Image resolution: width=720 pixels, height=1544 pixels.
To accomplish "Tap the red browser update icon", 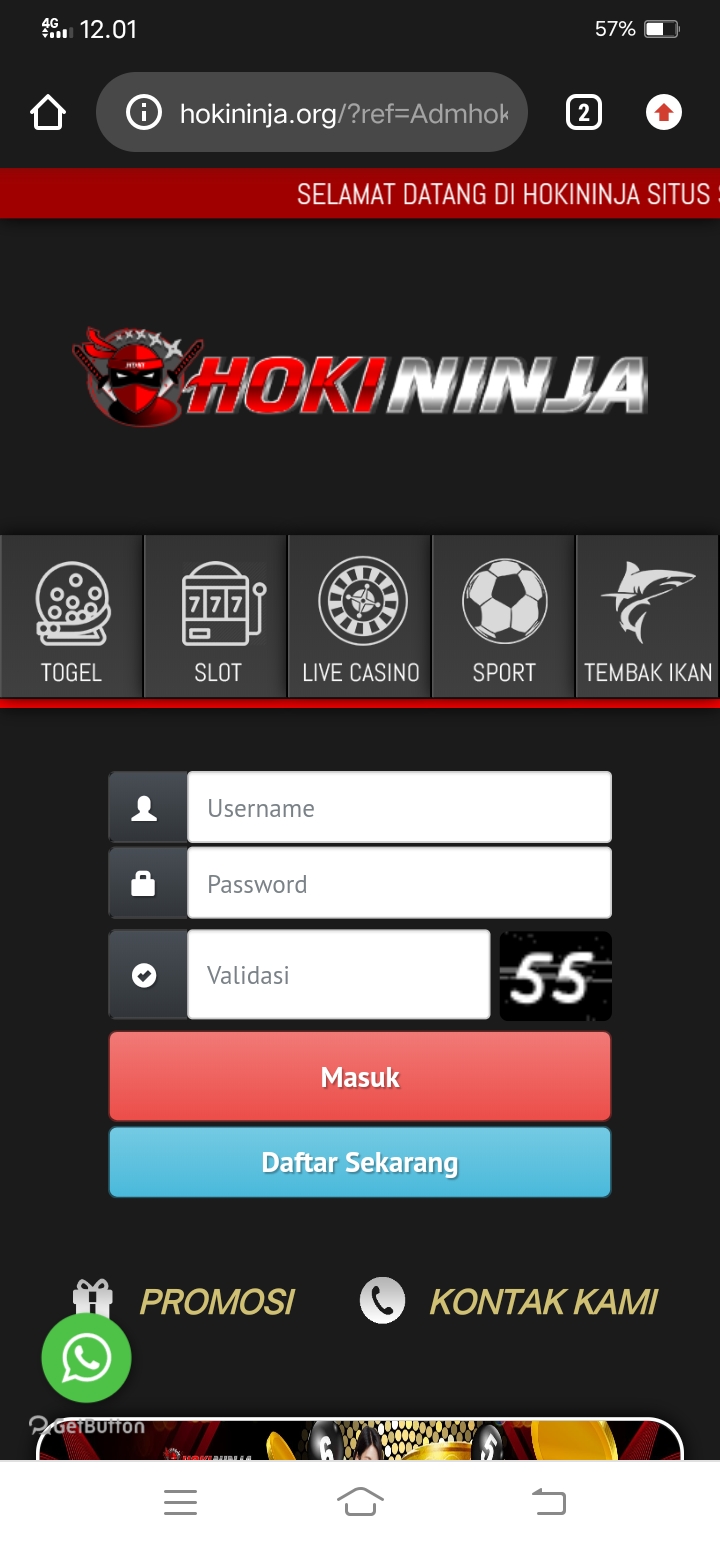I will point(663,113).
